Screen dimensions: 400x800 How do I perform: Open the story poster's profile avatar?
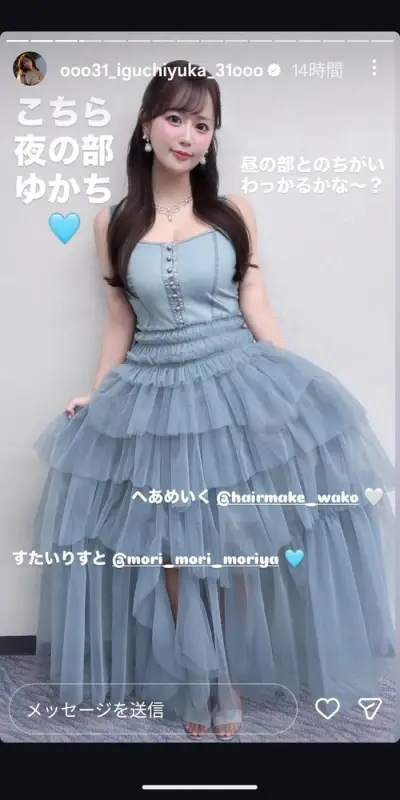(x=30, y=69)
